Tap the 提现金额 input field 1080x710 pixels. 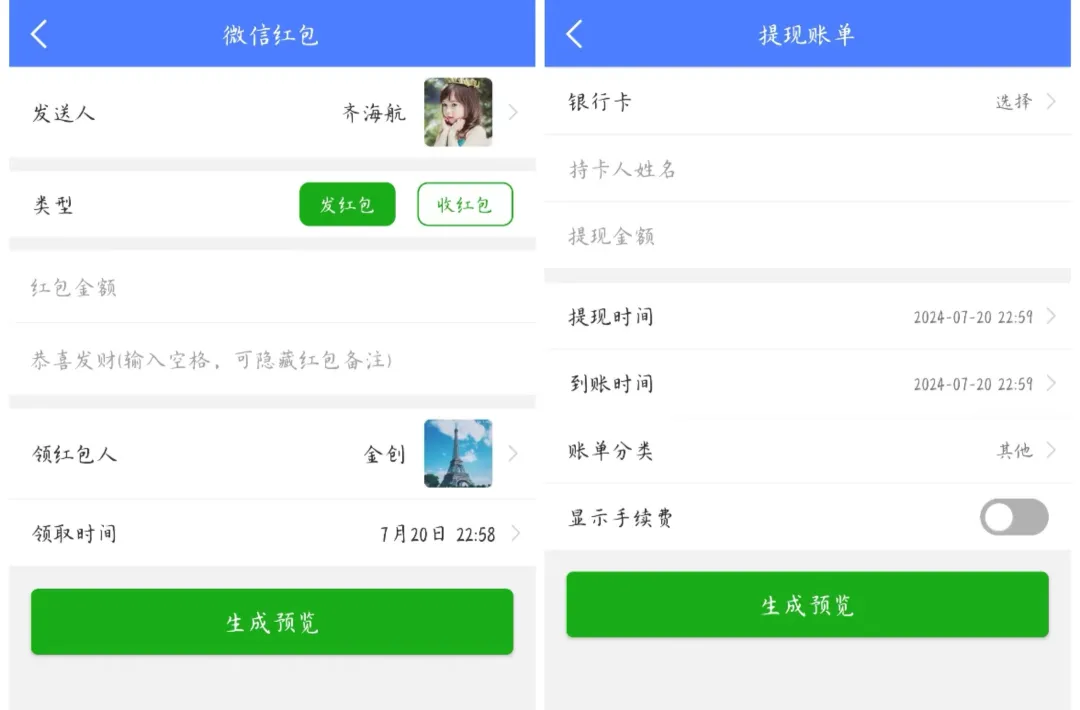pyautogui.click(x=807, y=236)
